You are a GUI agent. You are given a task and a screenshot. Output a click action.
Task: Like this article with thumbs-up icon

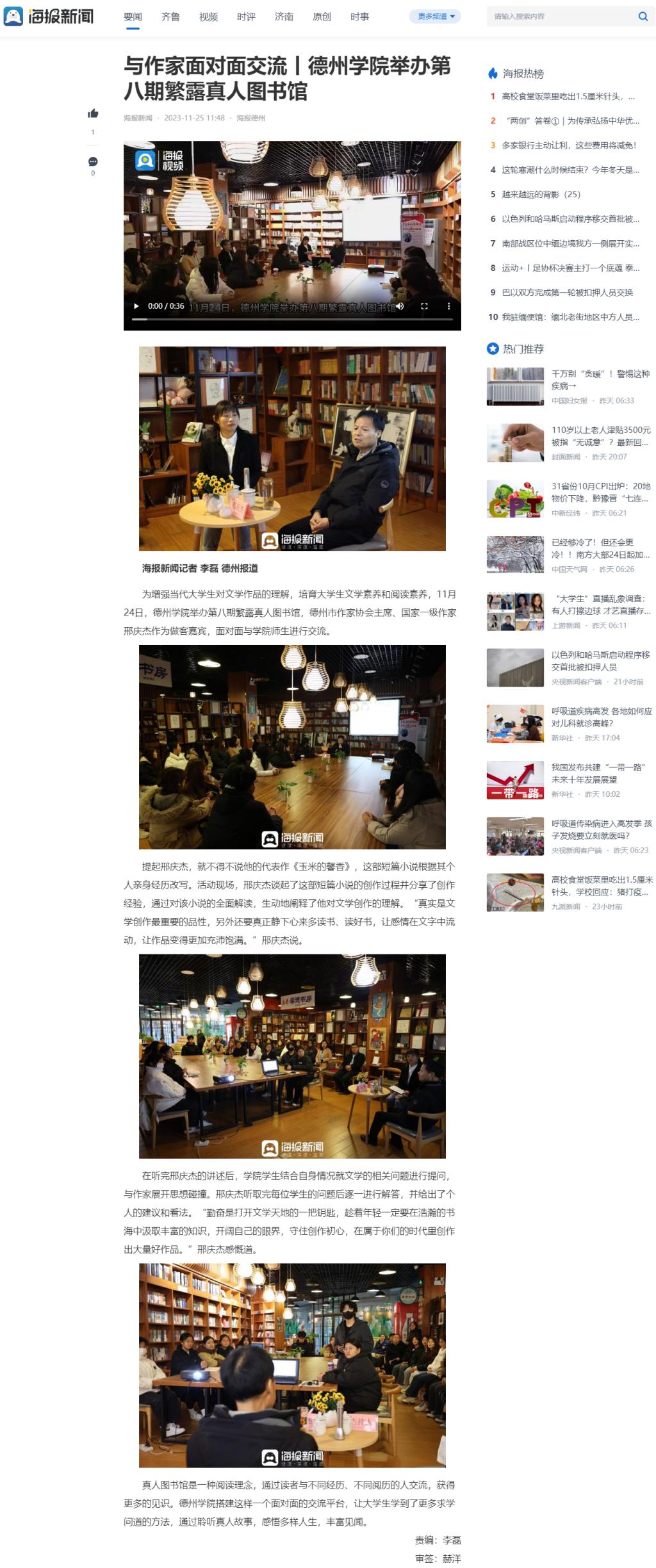93,114
